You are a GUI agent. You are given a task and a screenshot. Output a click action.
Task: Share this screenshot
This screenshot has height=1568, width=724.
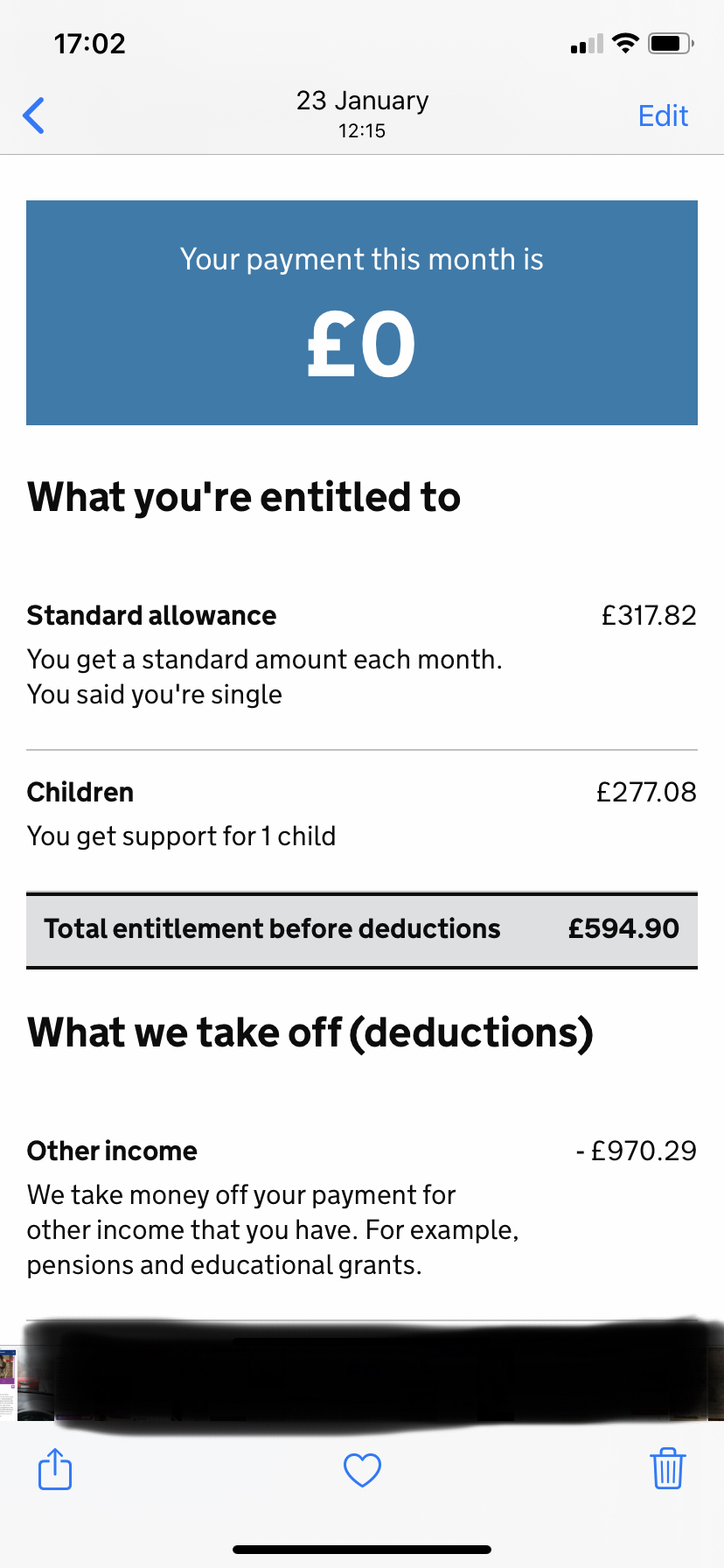(55, 1468)
